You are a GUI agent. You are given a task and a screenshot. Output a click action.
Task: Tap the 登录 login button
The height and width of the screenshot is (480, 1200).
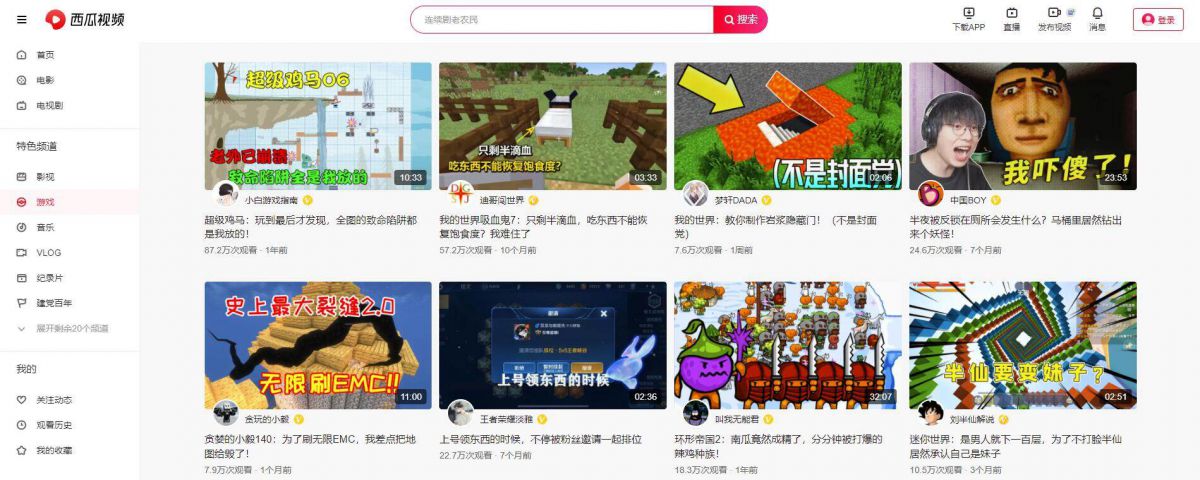coord(1158,20)
